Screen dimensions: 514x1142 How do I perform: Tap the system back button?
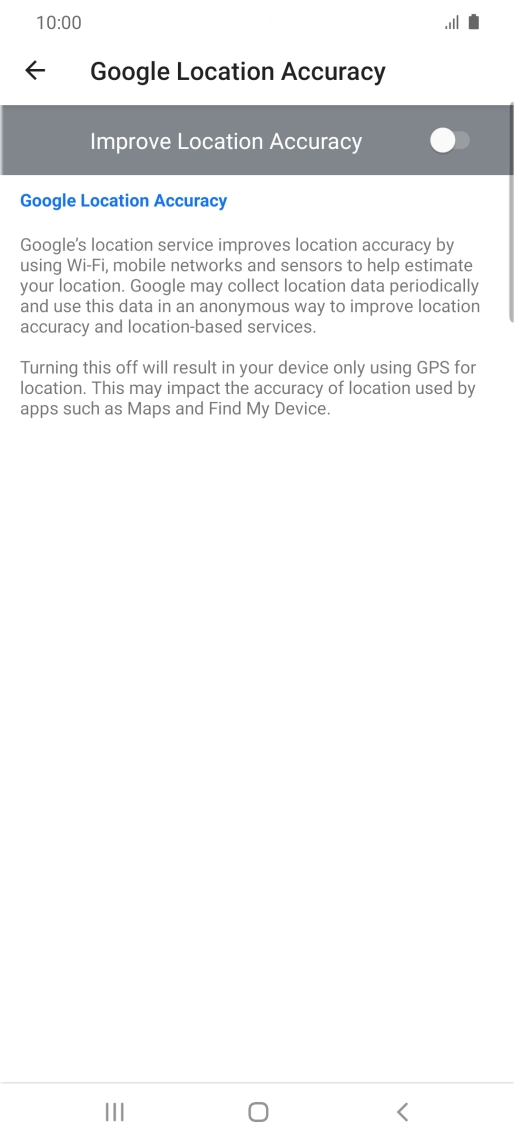[x=402, y=1111]
